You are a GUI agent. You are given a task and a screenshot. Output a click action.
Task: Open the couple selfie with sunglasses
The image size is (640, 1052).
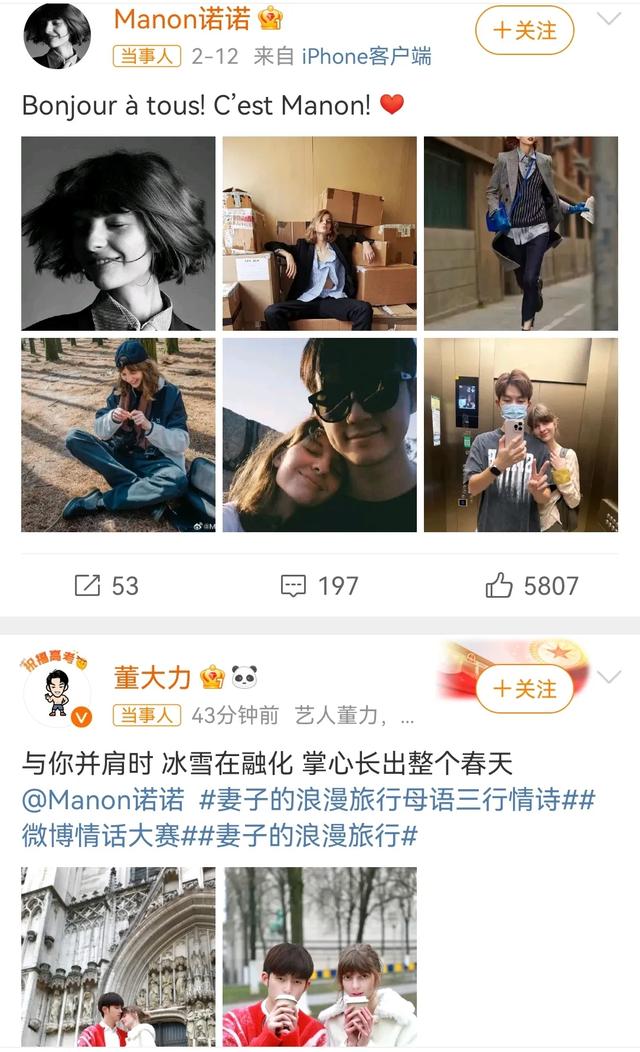319,435
